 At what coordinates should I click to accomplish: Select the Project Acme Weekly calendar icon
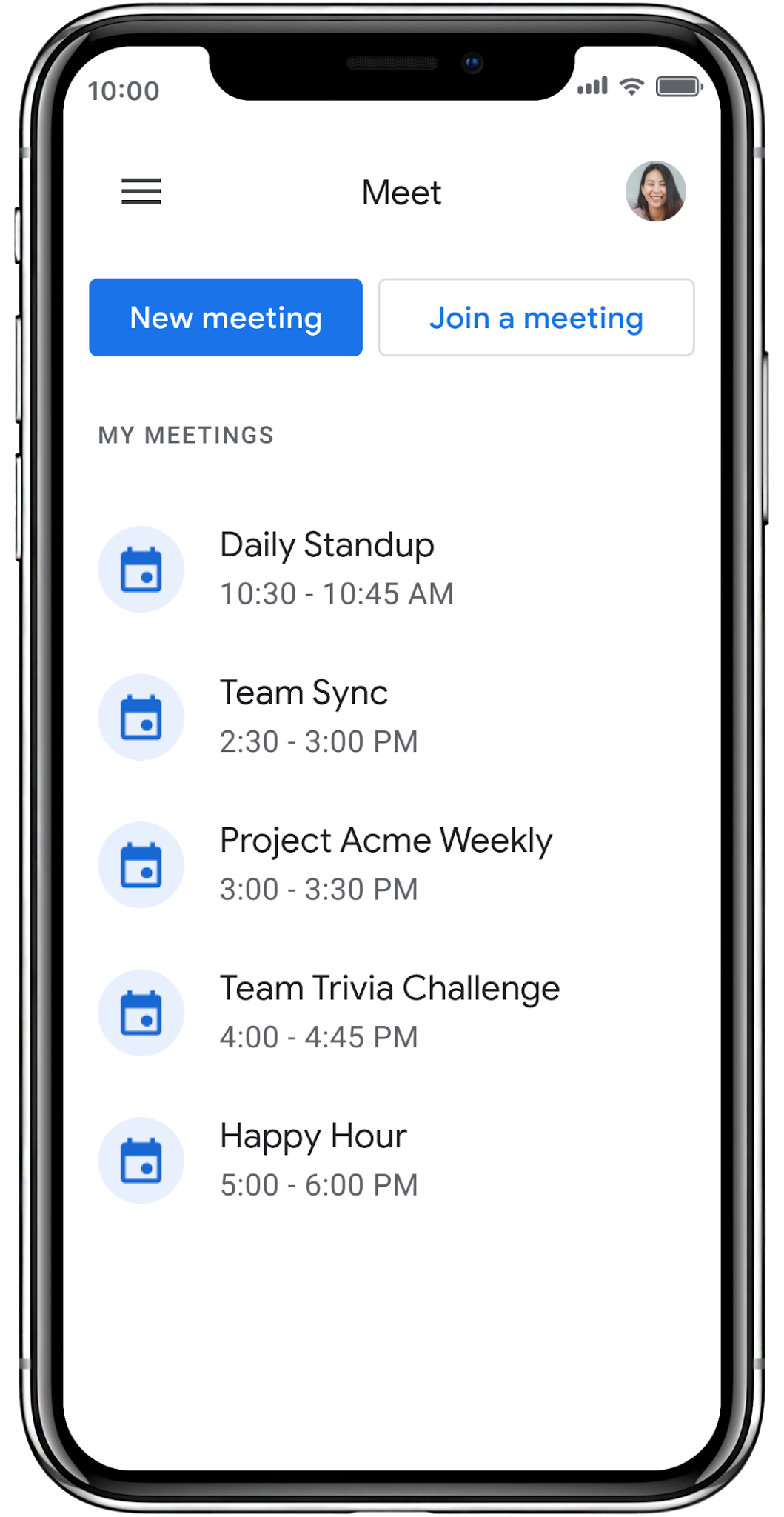coord(141,864)
